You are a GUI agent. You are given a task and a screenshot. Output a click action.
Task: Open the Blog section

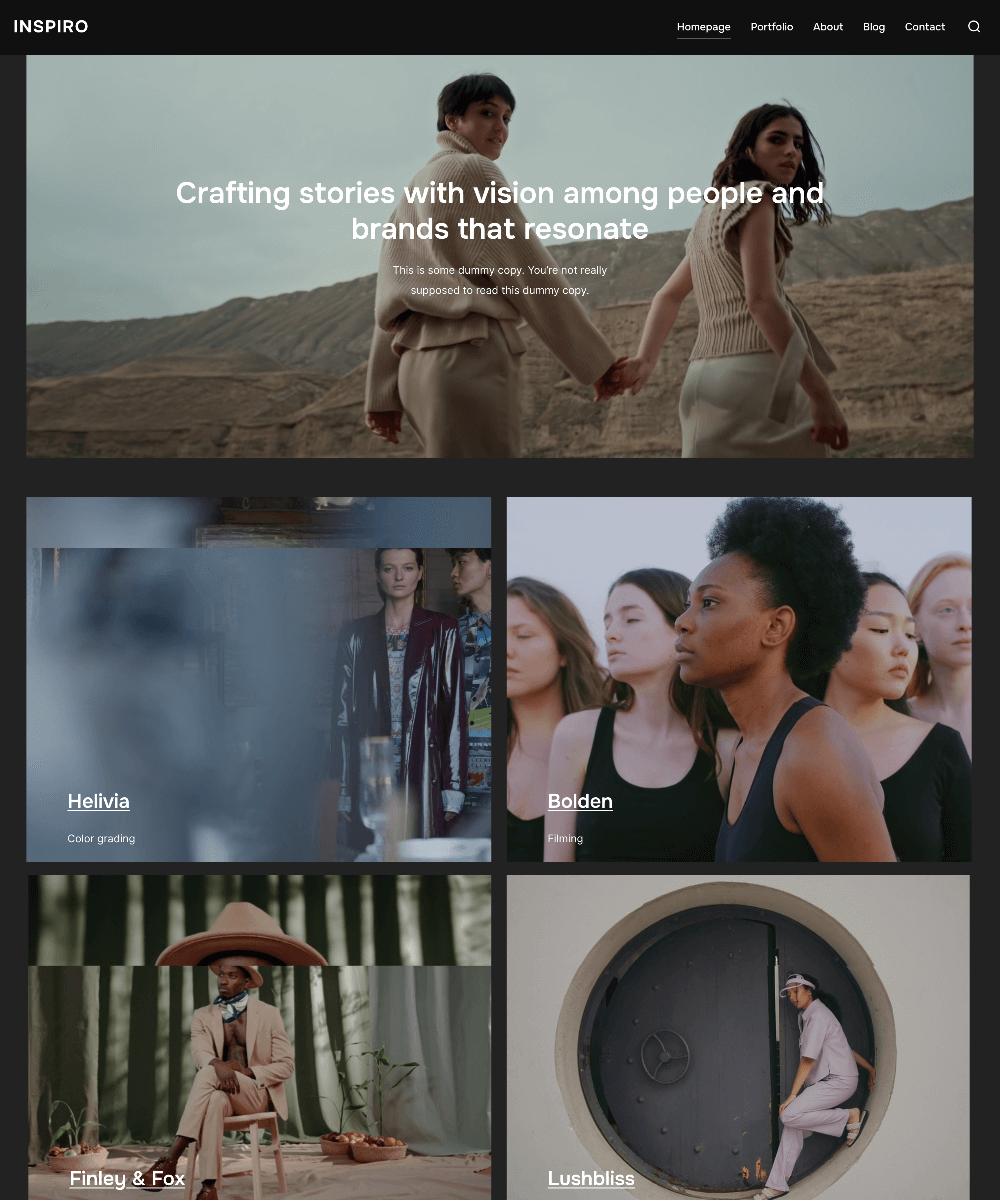point(874,27)
